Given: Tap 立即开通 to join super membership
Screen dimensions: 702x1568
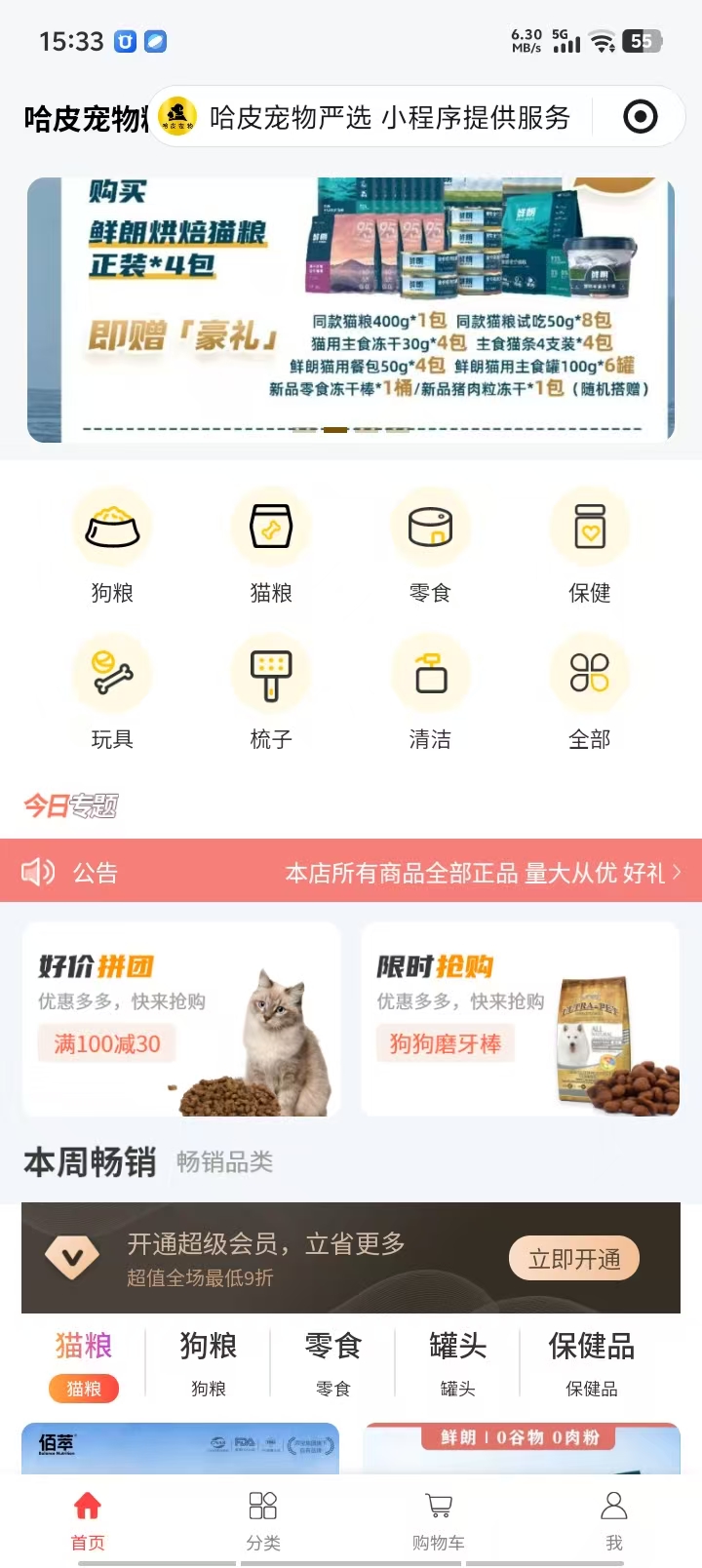Looking at the screenshot, I should [574, 1259].
